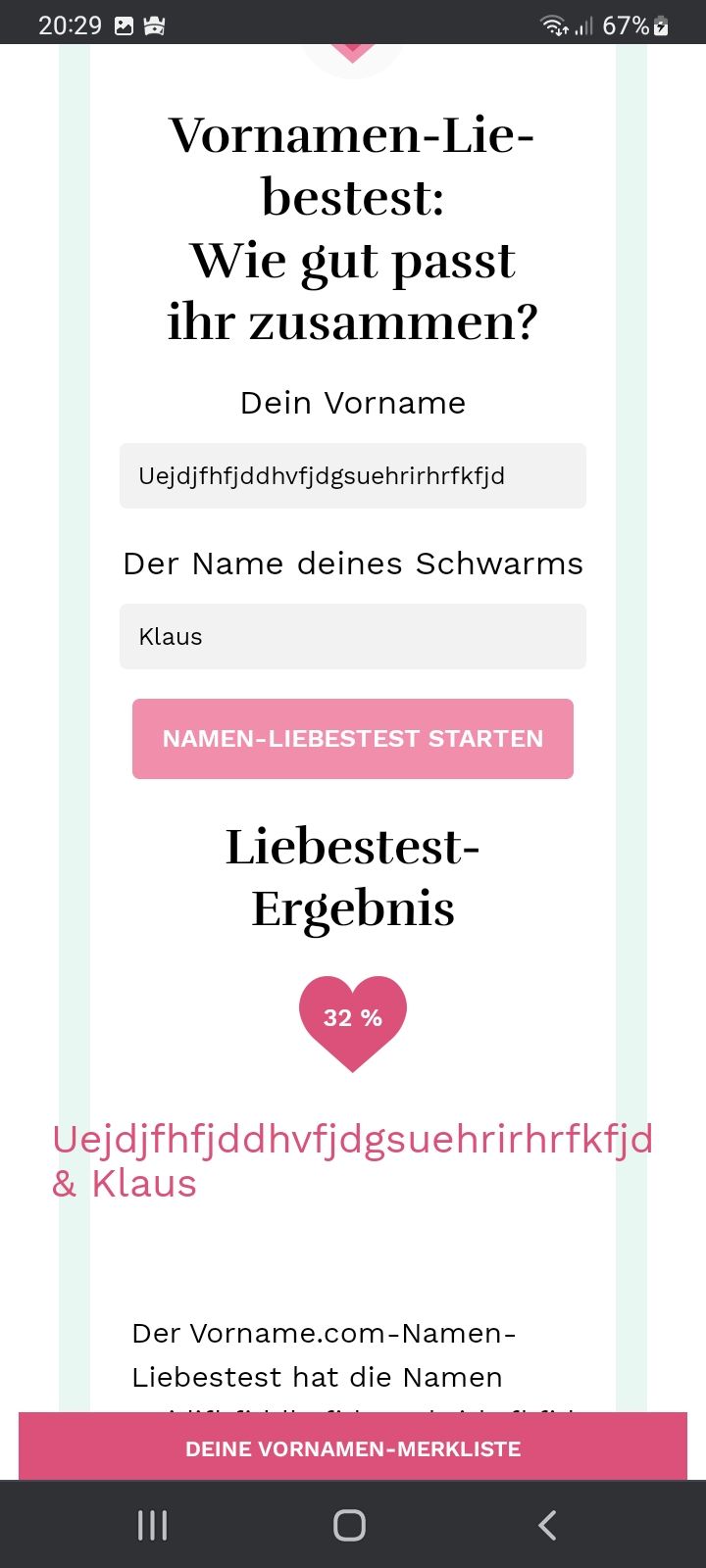Go back with the system back button
Viewport: 706px width, 1568px height.
click(547, 1525)
